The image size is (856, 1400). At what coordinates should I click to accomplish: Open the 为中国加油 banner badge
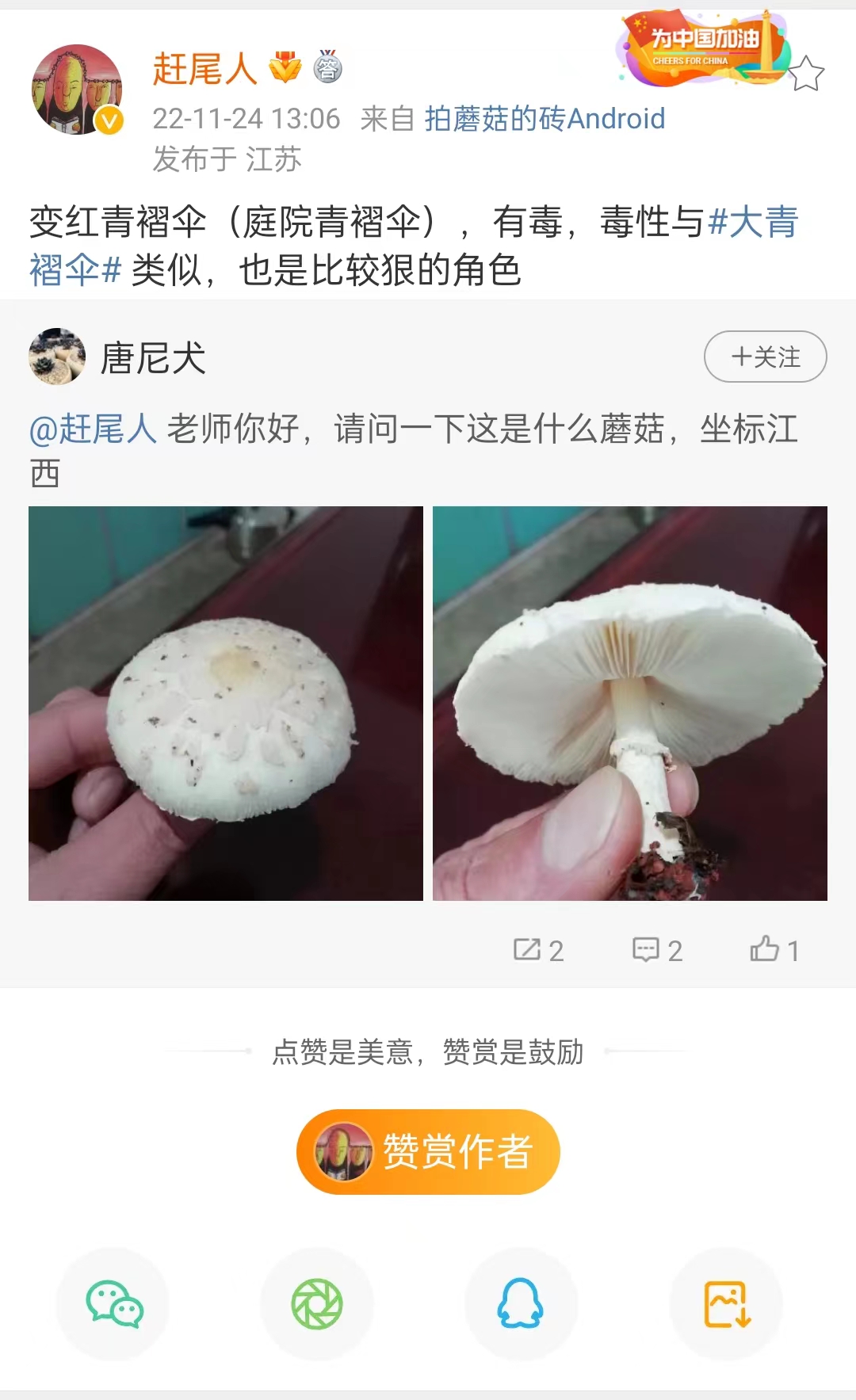click(x=701, y=48)
